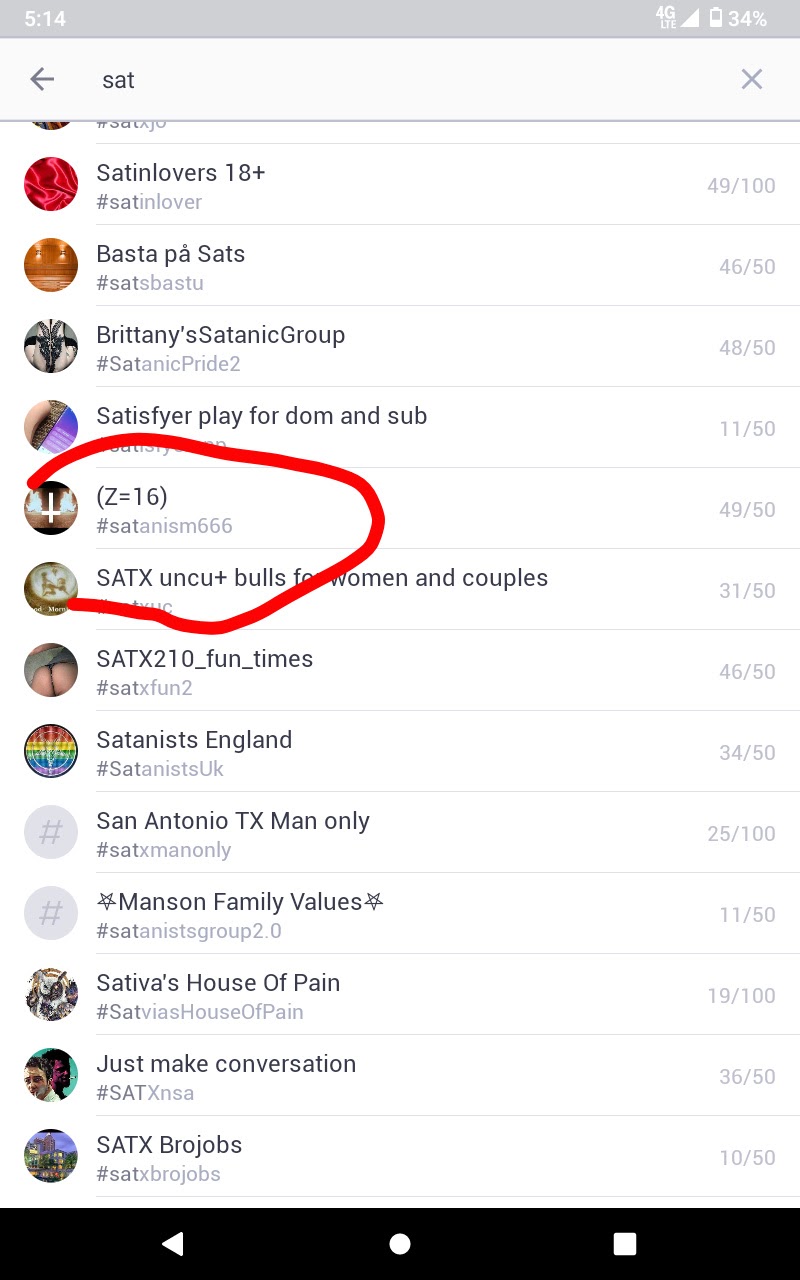800x1280 pixels.
Task: Go back using the arrow icon
Action: (x=42, y=80)
